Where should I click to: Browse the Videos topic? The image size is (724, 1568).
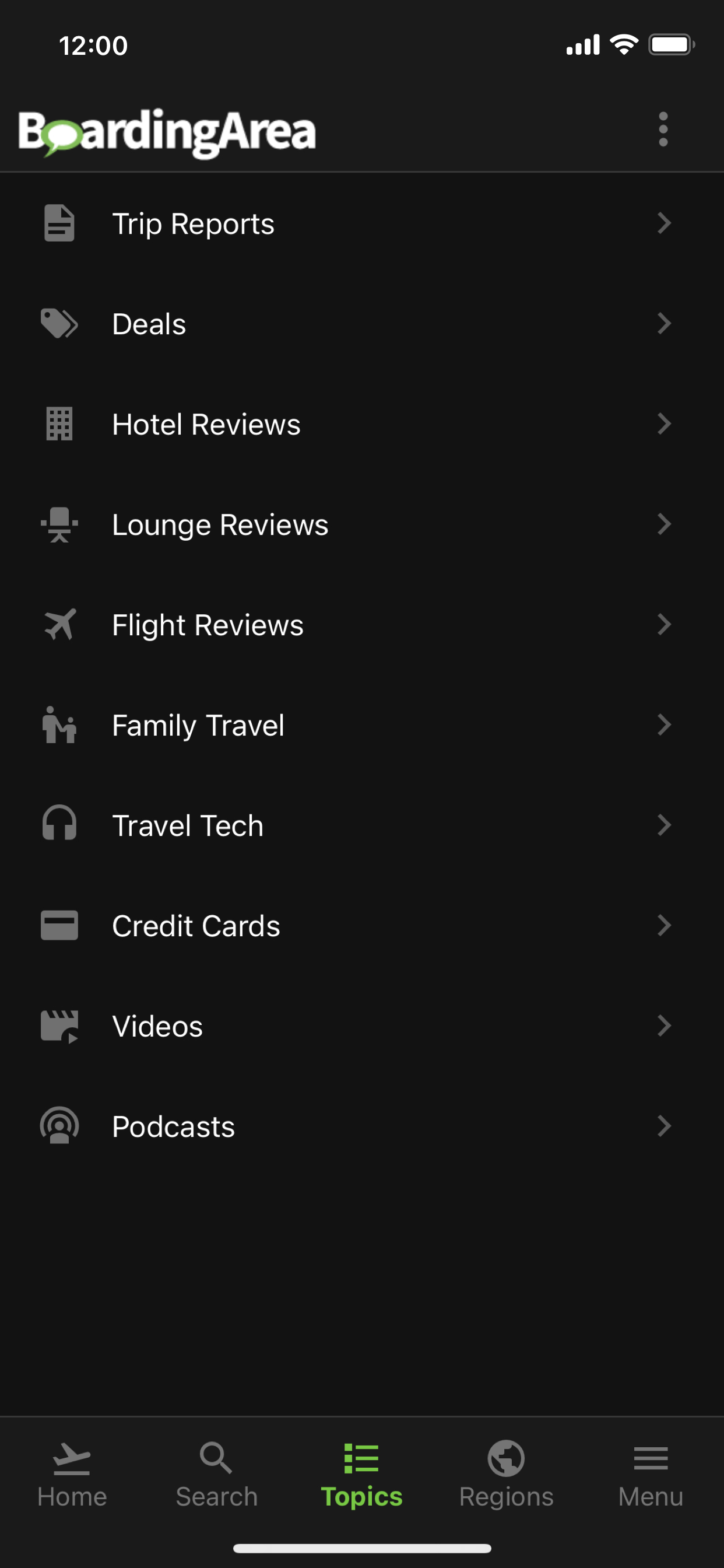[362, 1025]
